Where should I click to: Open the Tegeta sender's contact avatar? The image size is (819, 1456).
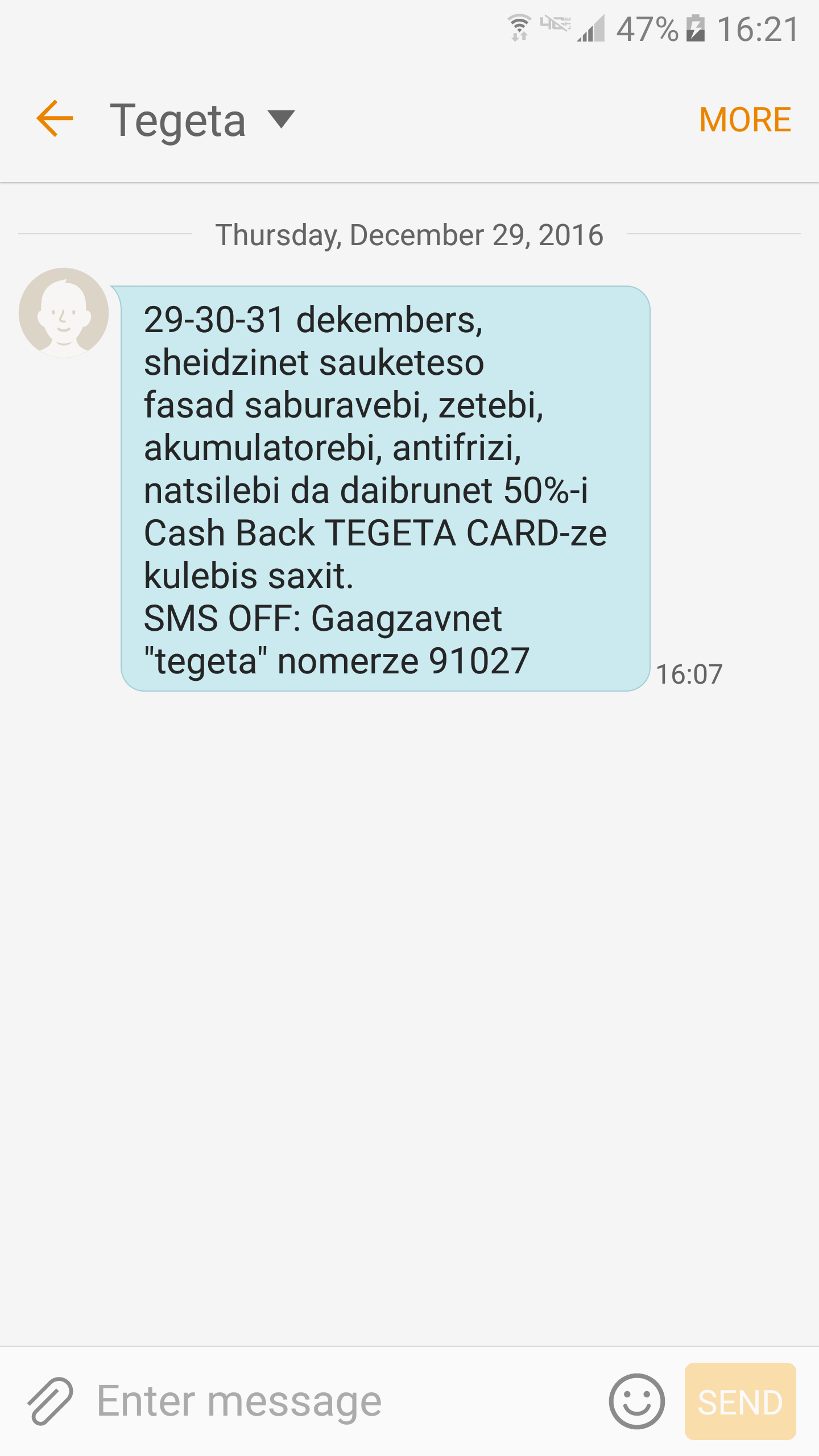click(64, 313)
